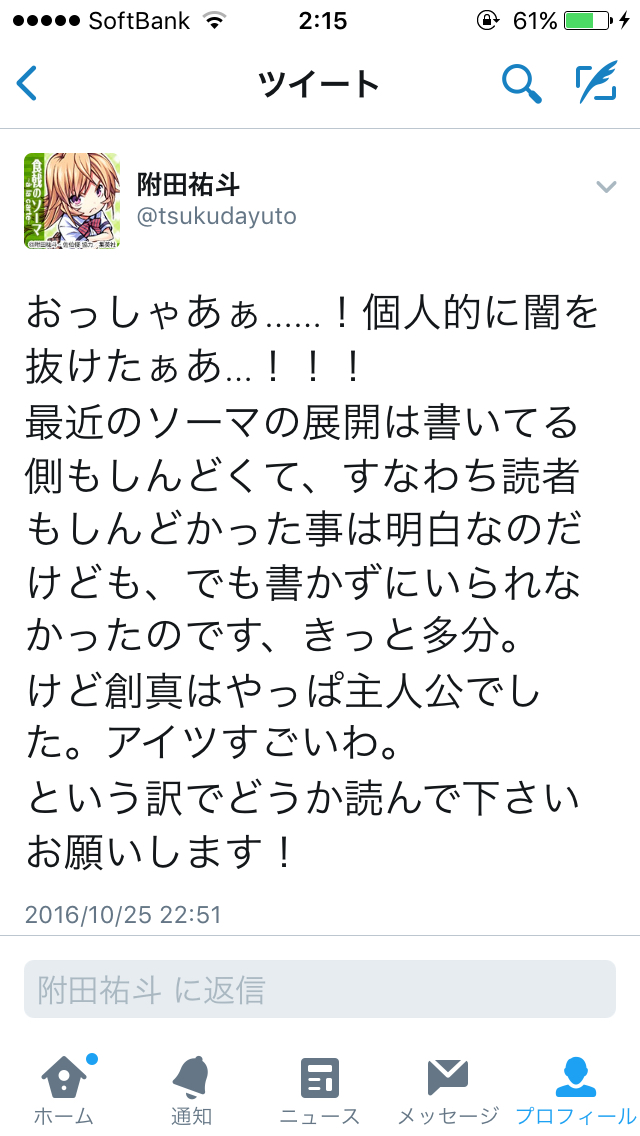640x1136 pixels.
Task: Go back using the top-left arrow
Action: (27, 84)
